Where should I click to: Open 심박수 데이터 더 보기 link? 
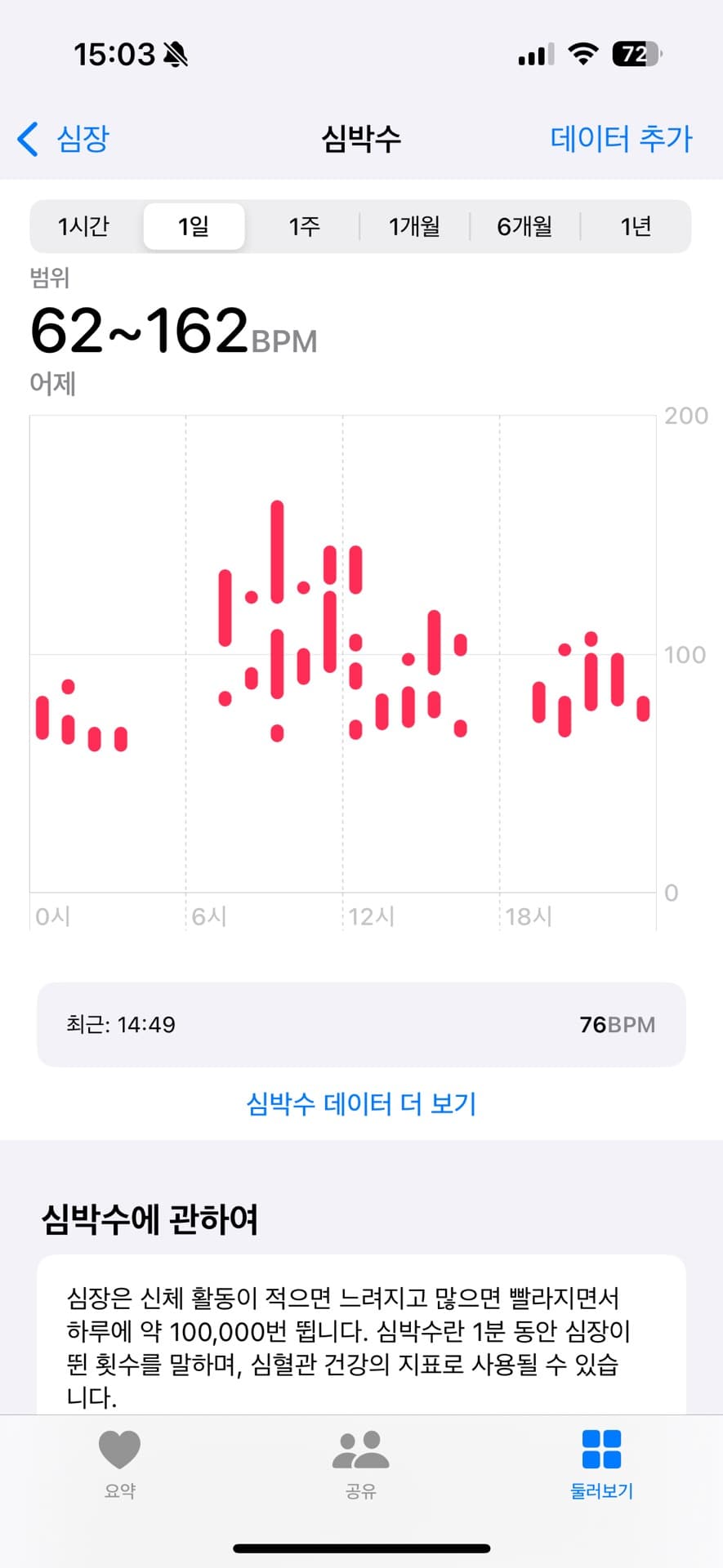pos(361,1103)
